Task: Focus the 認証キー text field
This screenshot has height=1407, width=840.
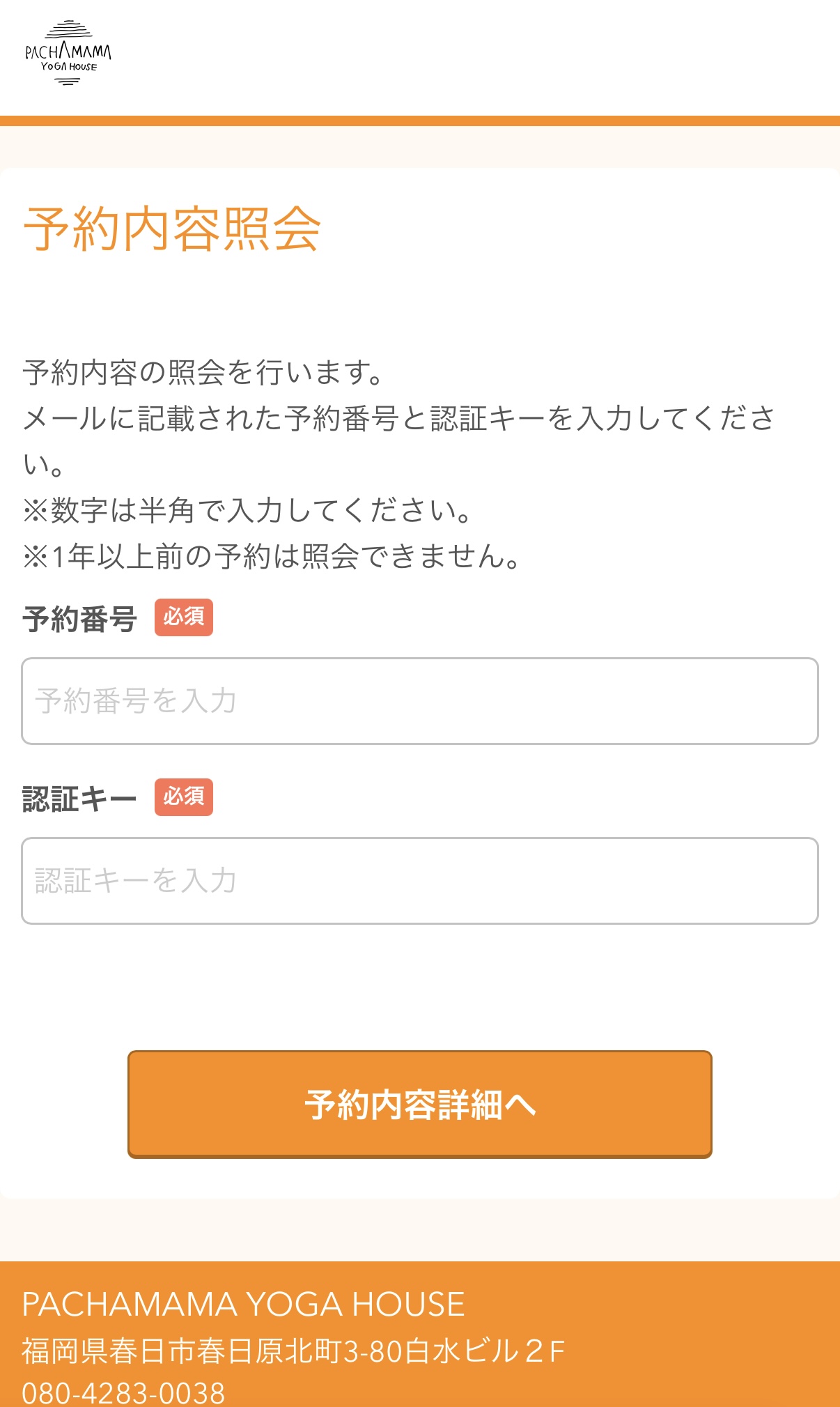Action: pos(419,881)
